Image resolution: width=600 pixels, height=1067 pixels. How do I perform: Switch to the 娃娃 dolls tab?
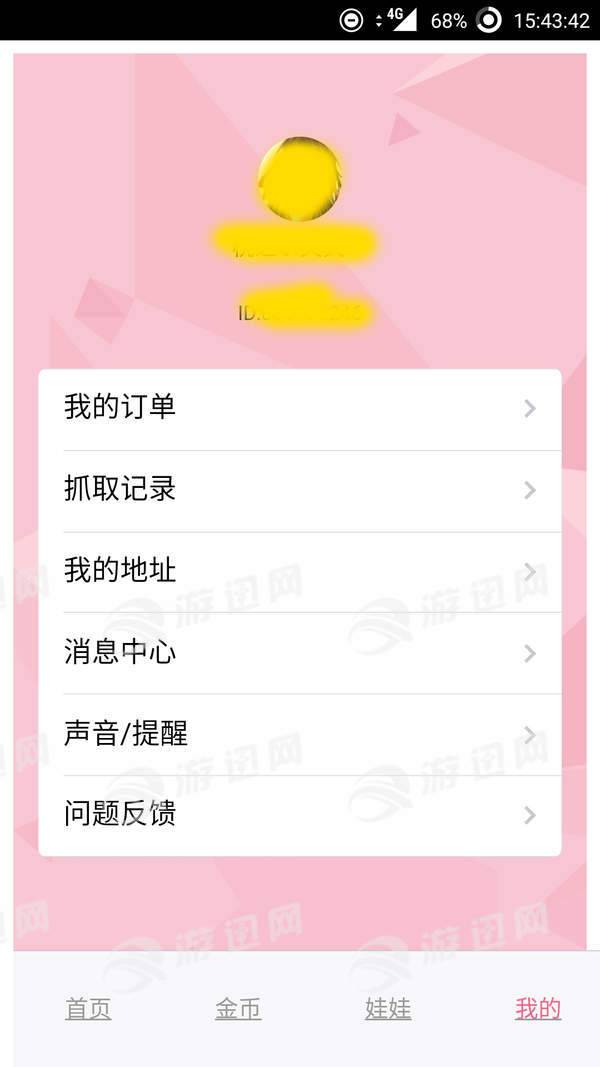click(388, 1009)
